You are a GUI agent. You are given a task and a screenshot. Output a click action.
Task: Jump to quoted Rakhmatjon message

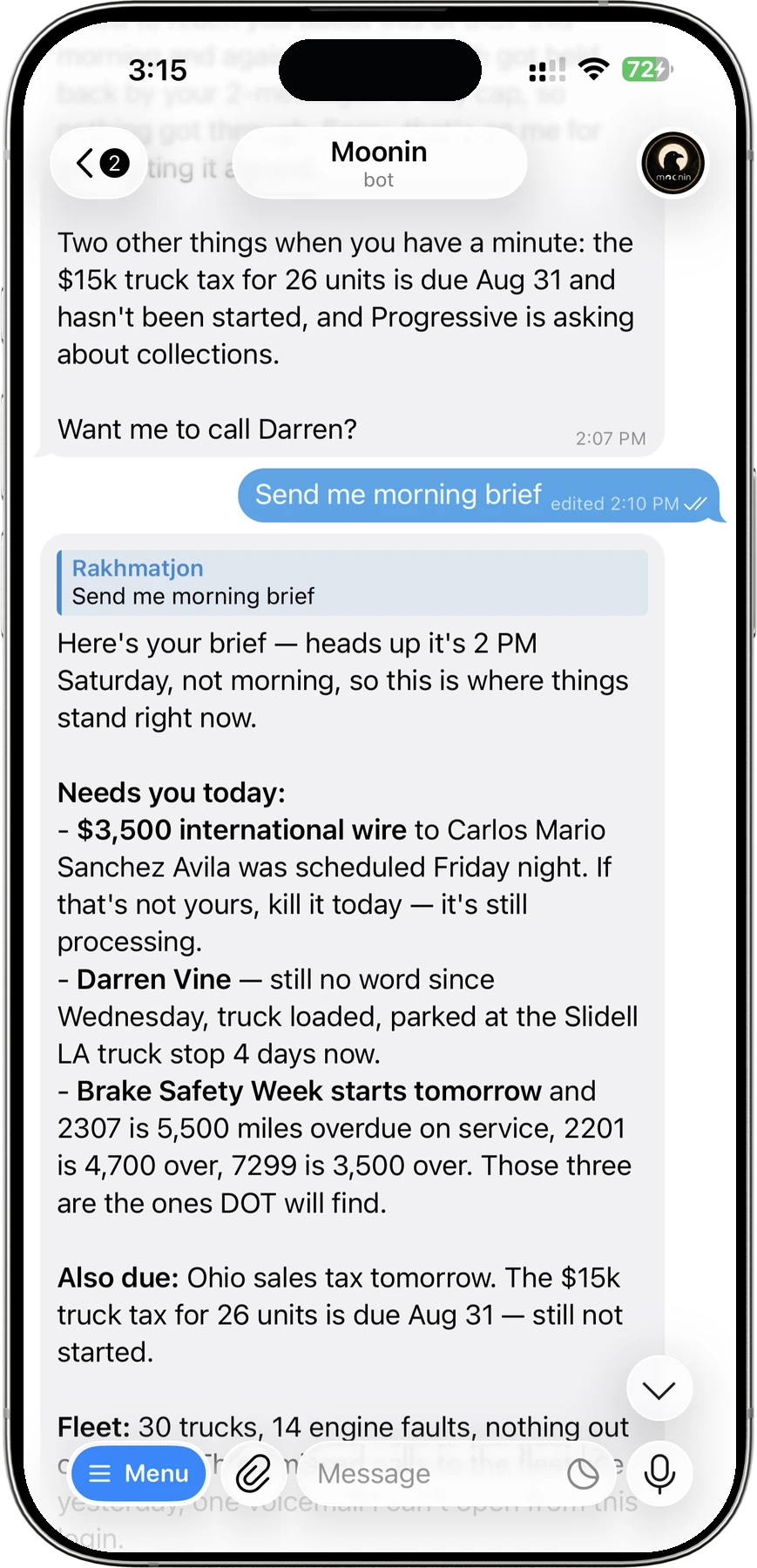point(352,582)
